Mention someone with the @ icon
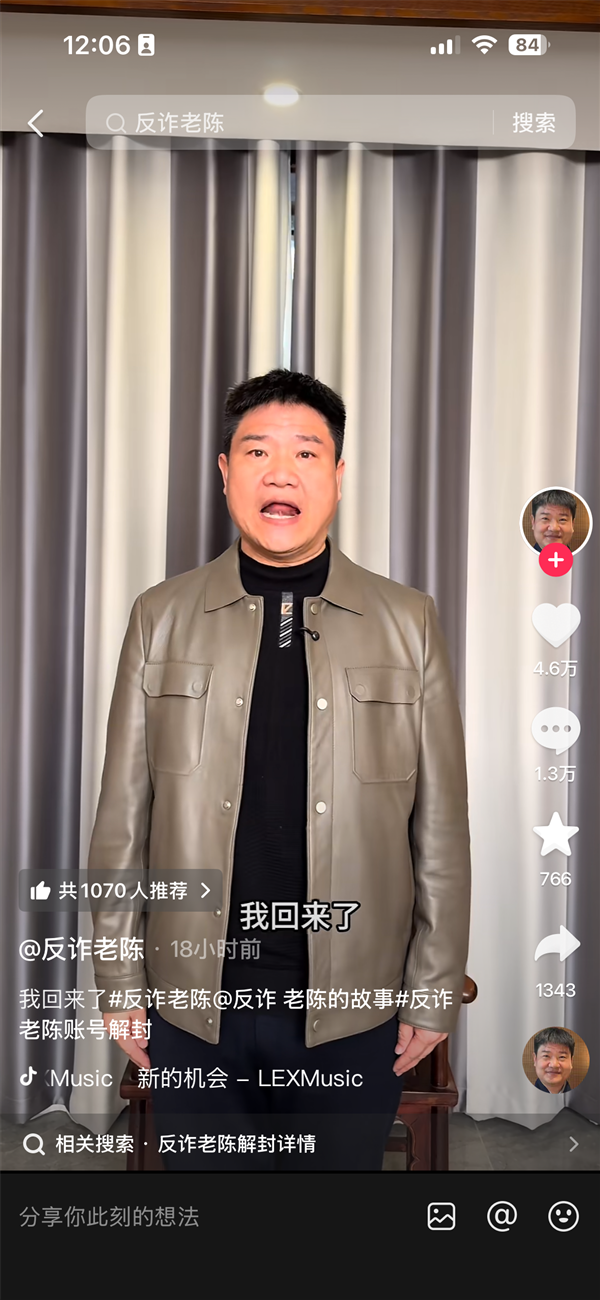Screen dimensions: 600x1300 coord(502,1216)
